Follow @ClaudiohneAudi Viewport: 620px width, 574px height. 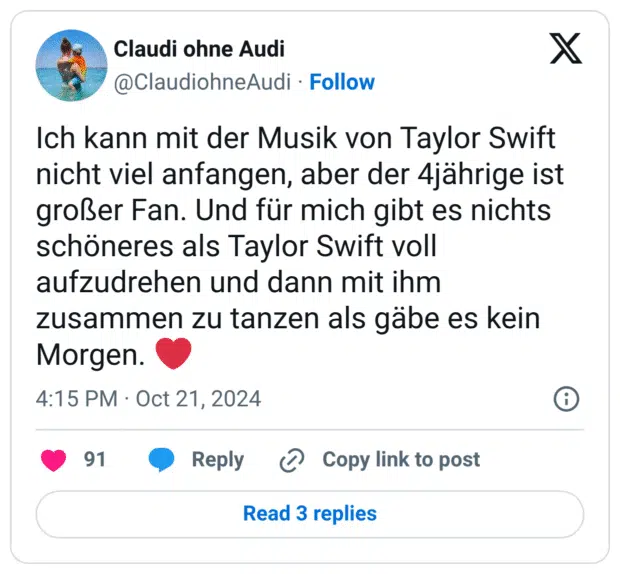342,82
